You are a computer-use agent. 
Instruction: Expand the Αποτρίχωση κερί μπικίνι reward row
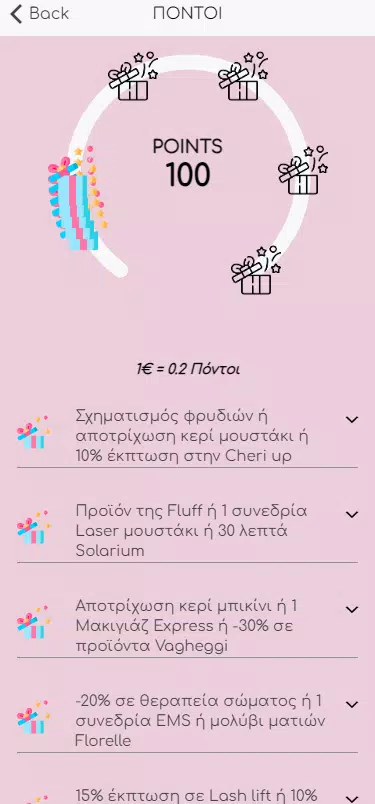(187, 626)
